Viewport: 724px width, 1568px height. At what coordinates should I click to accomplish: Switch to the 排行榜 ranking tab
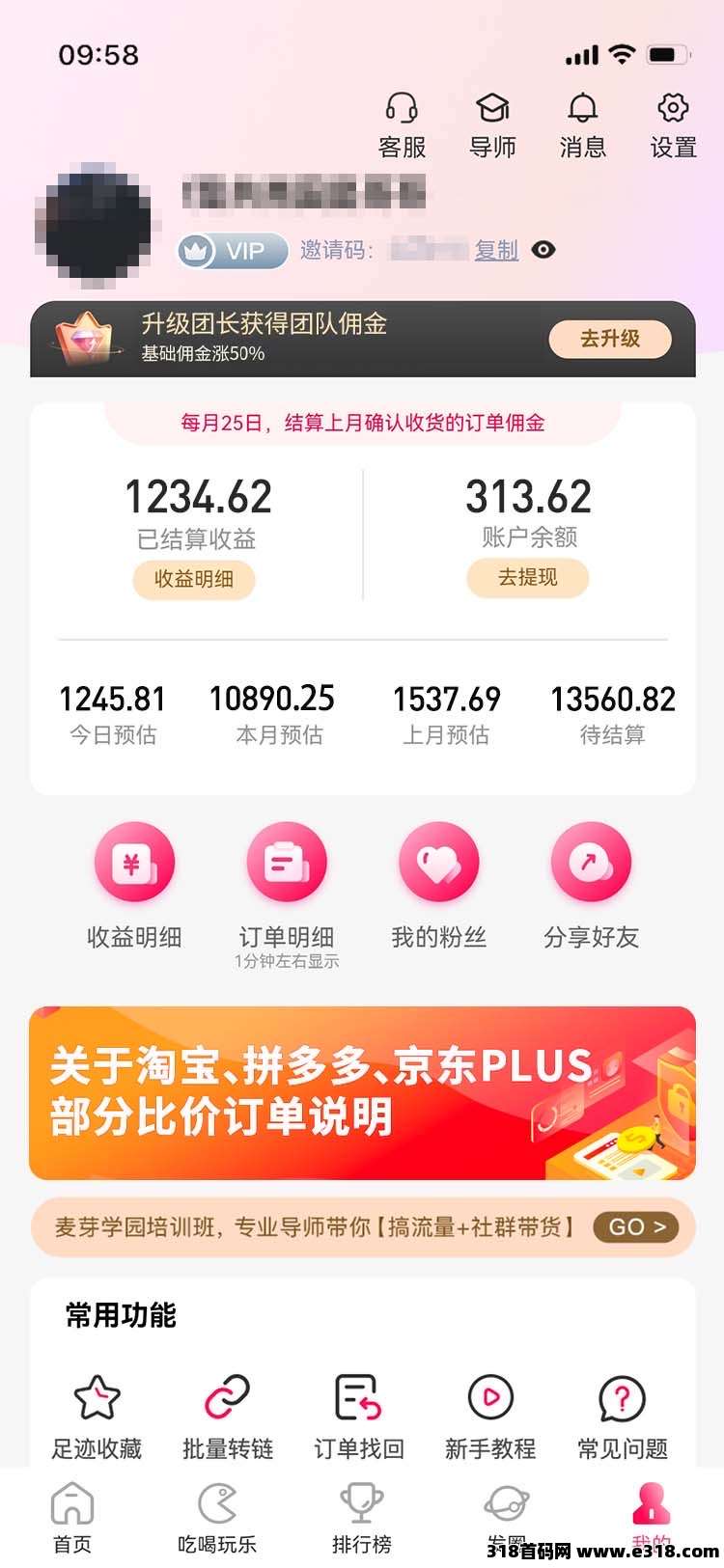pos(362,1519)
